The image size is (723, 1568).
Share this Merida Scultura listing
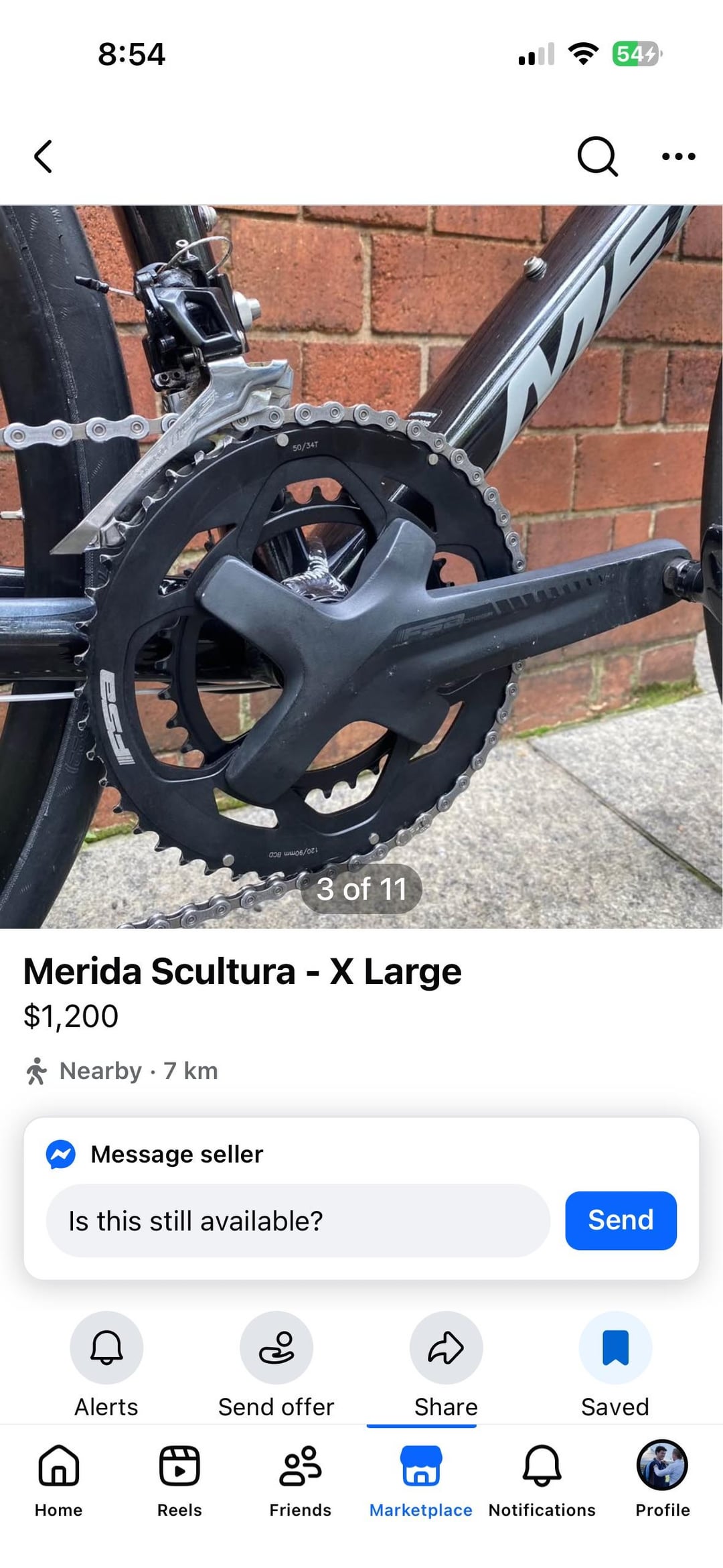point(446,1348)
